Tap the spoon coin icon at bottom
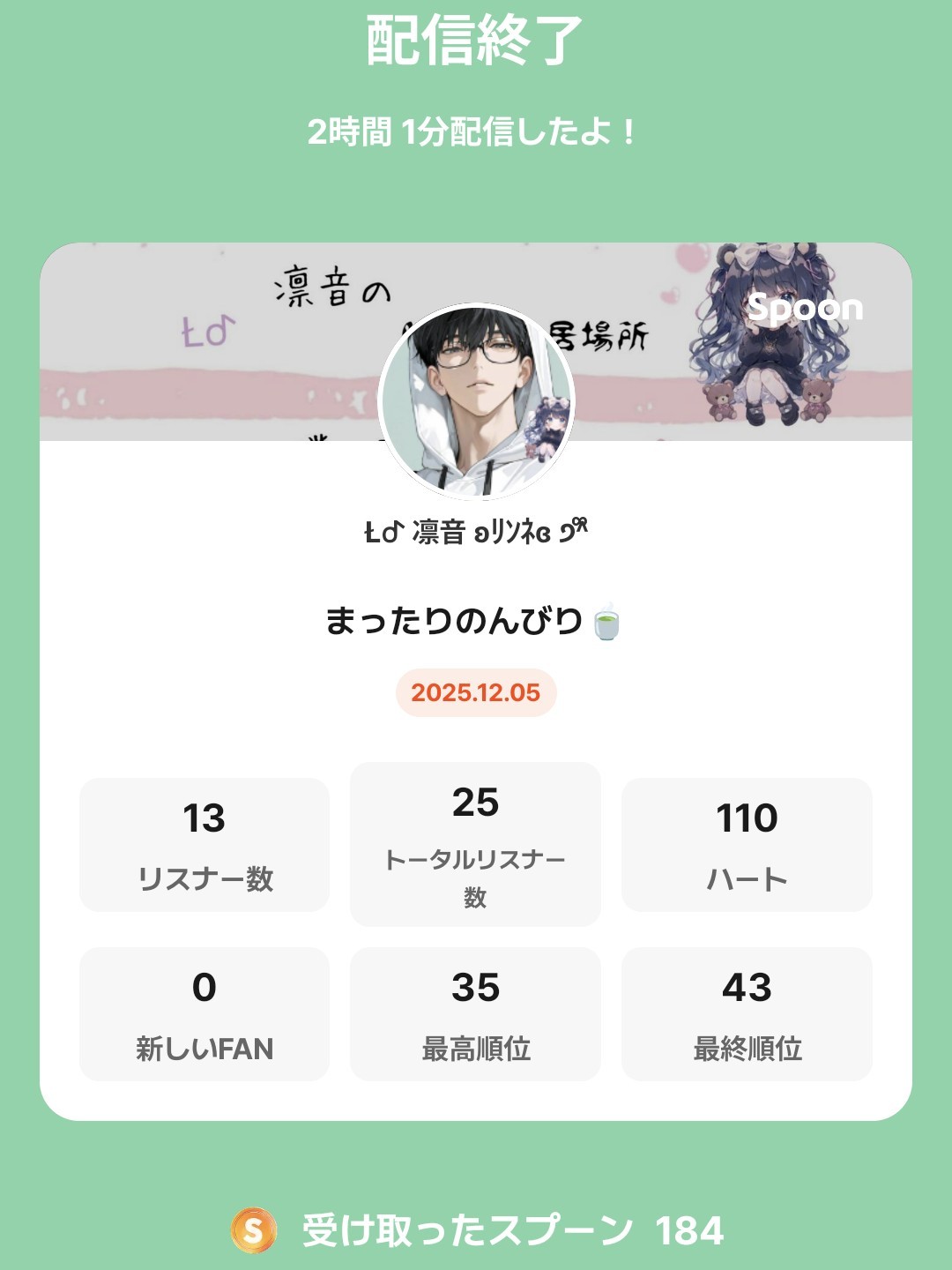 click(x=253, y=1227)
